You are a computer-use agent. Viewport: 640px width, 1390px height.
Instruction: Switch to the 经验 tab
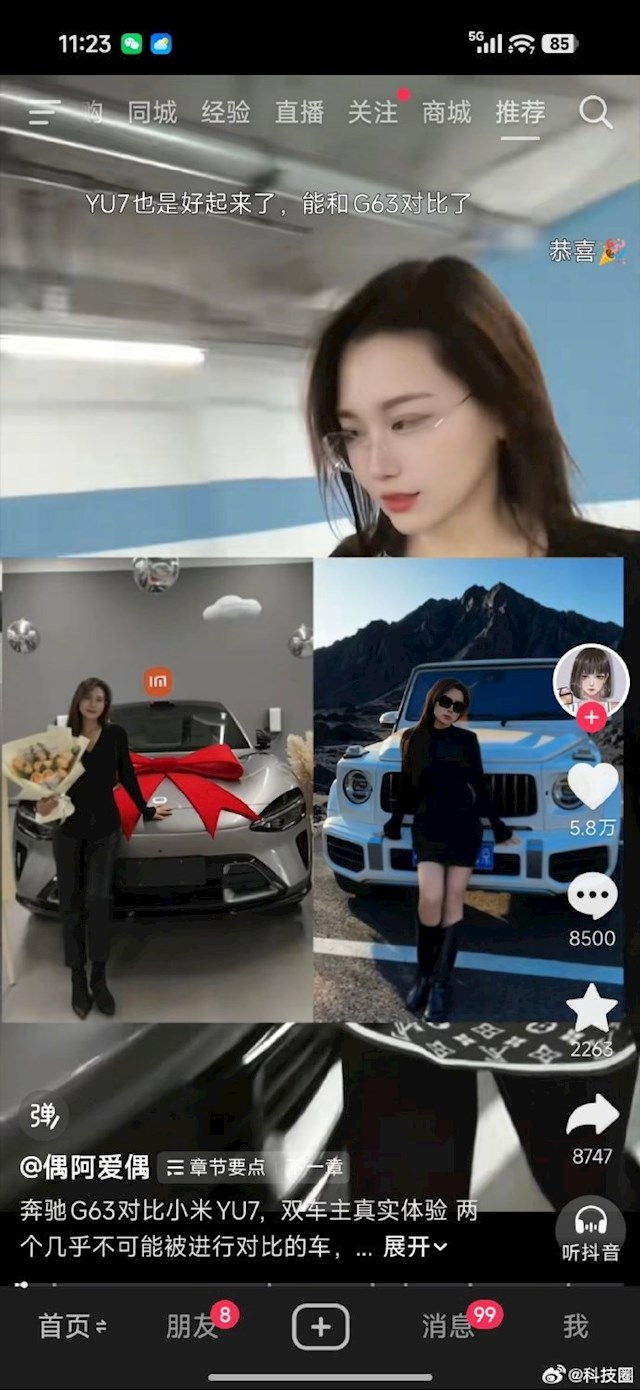pyautogui.click(x=225, y=112)
